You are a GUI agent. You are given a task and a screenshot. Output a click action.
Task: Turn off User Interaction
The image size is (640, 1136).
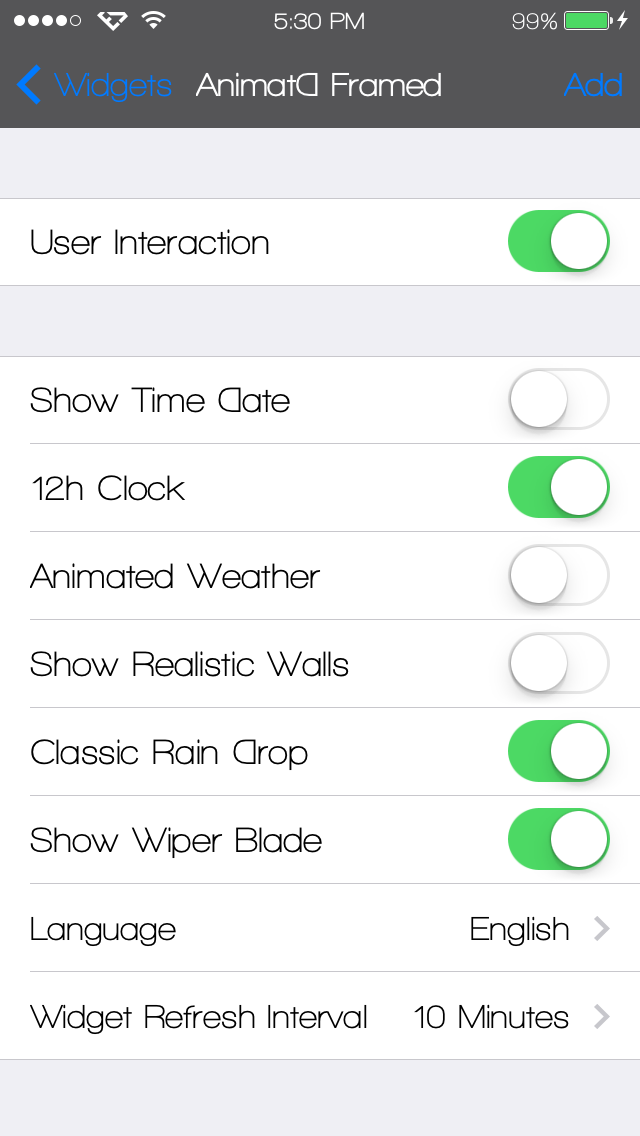click(x=558, y=242)
